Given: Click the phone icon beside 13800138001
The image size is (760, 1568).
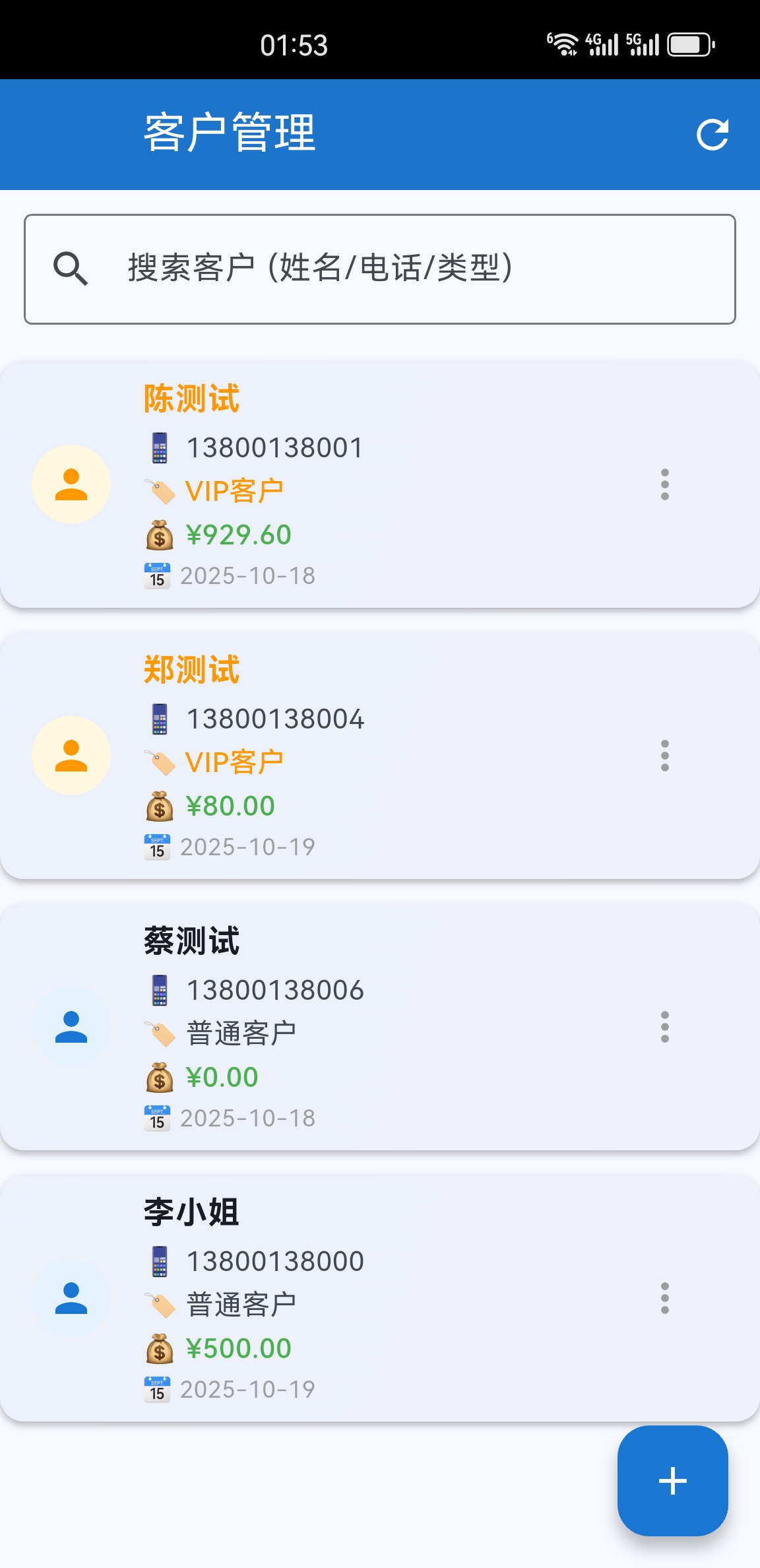Looking at the screenshot, I should 160,446.
